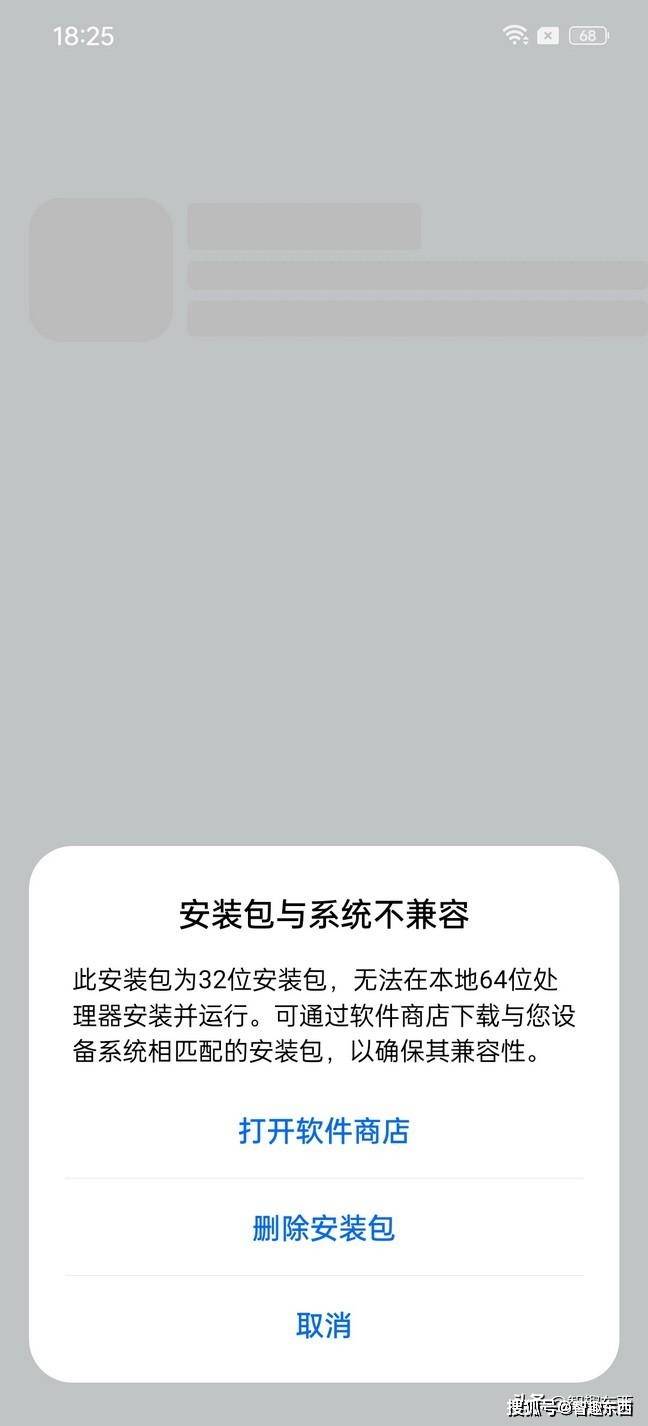Tap 打开软件商店 to open the app store

324,1131
